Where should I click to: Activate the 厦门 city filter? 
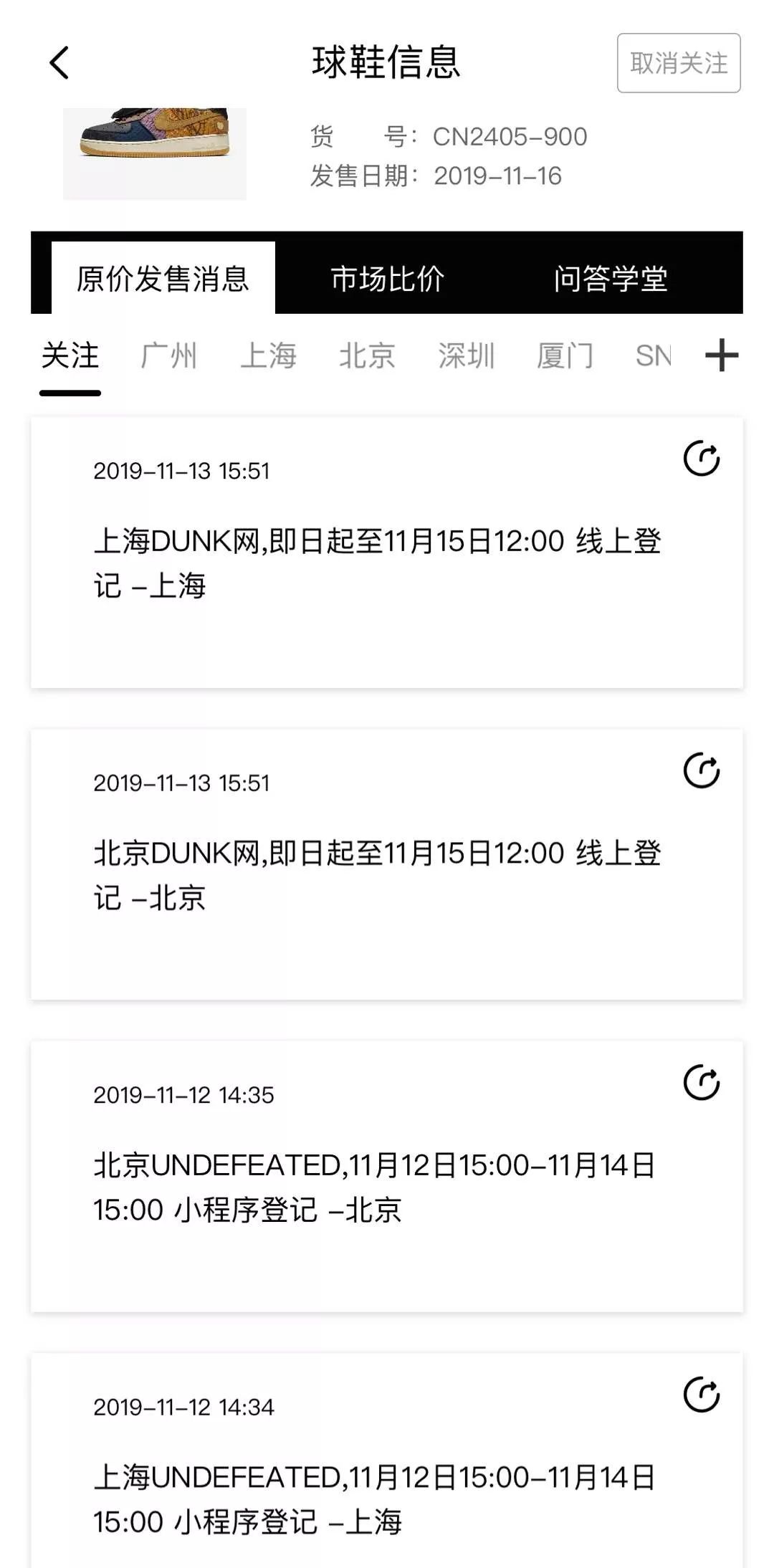(x=564, y=356)
